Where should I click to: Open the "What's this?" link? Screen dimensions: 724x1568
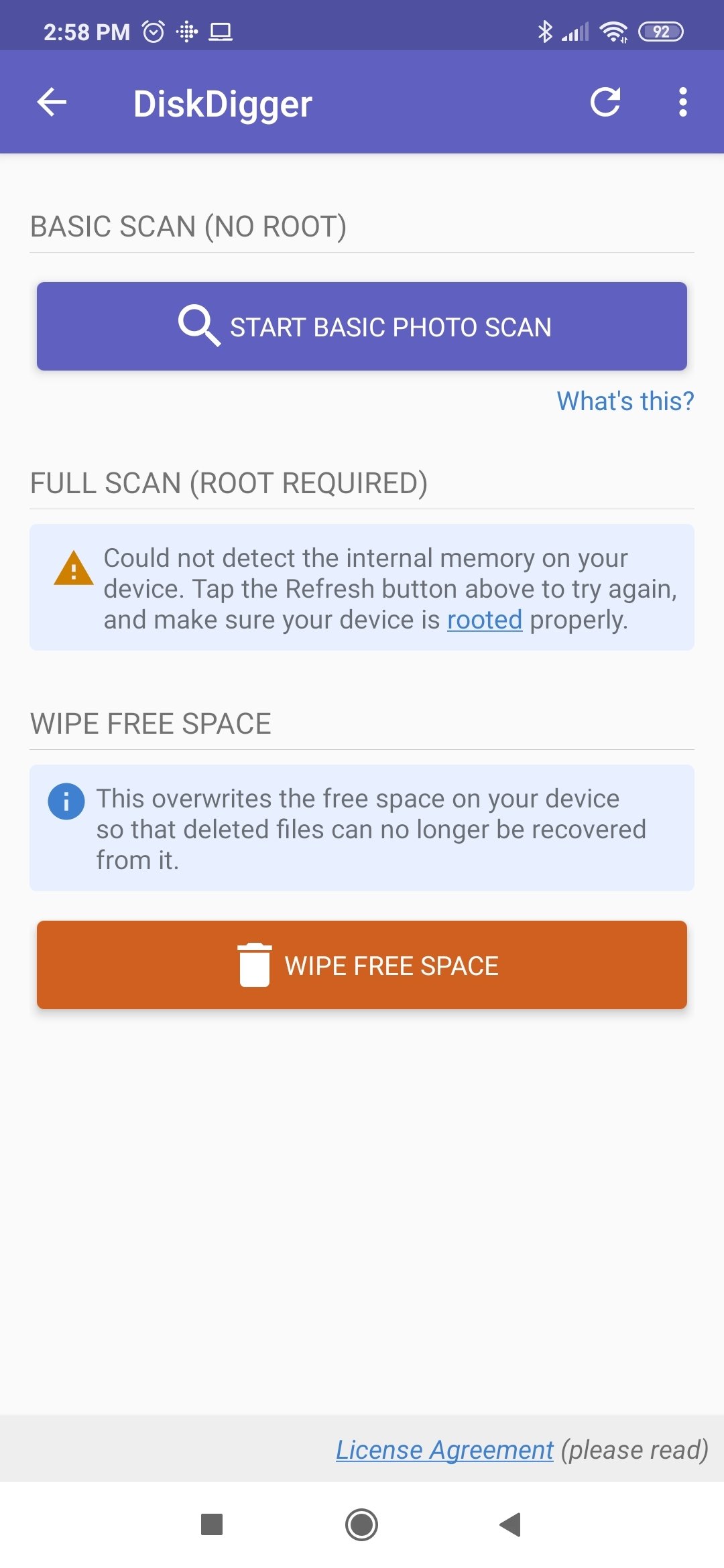click(x=625, y=401)
